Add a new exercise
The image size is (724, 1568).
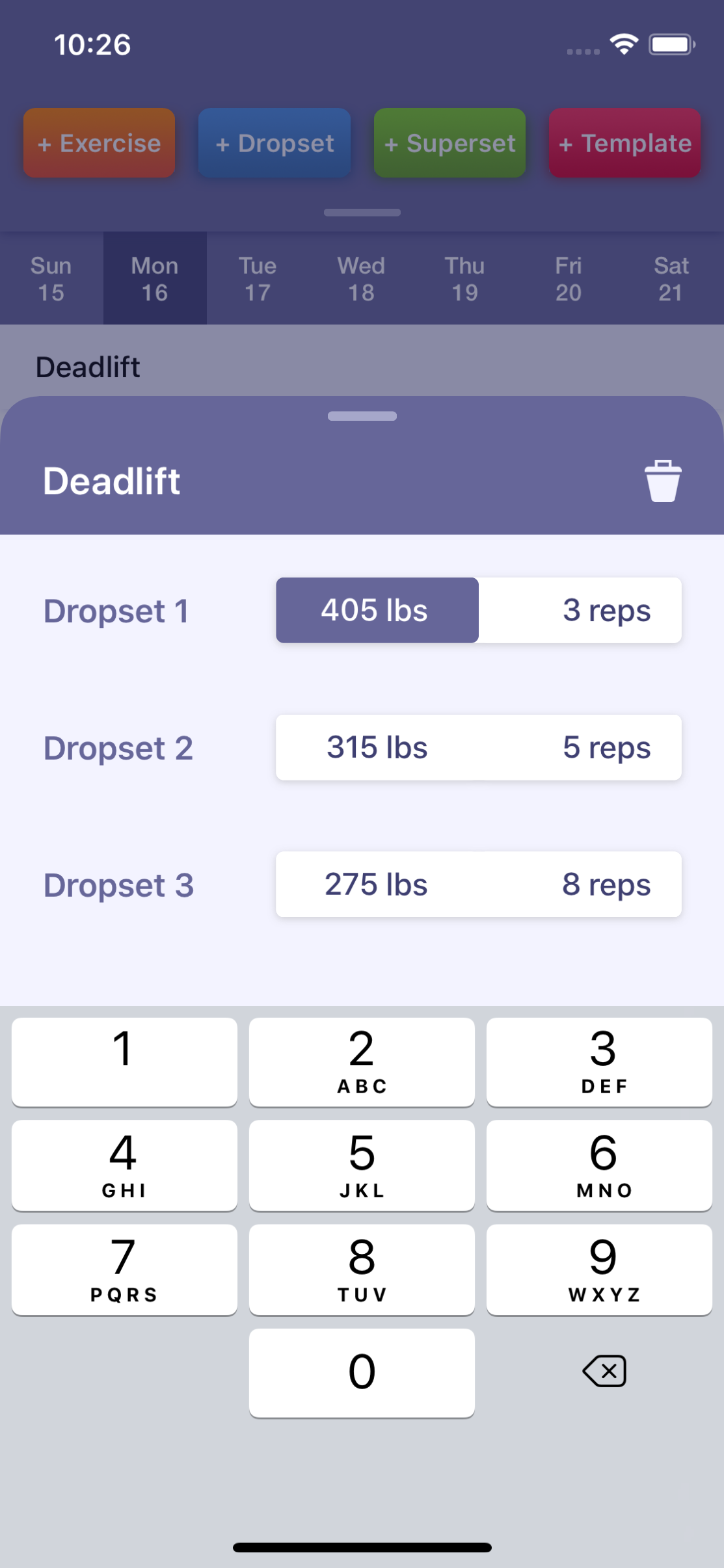click(x=99, y=143)
